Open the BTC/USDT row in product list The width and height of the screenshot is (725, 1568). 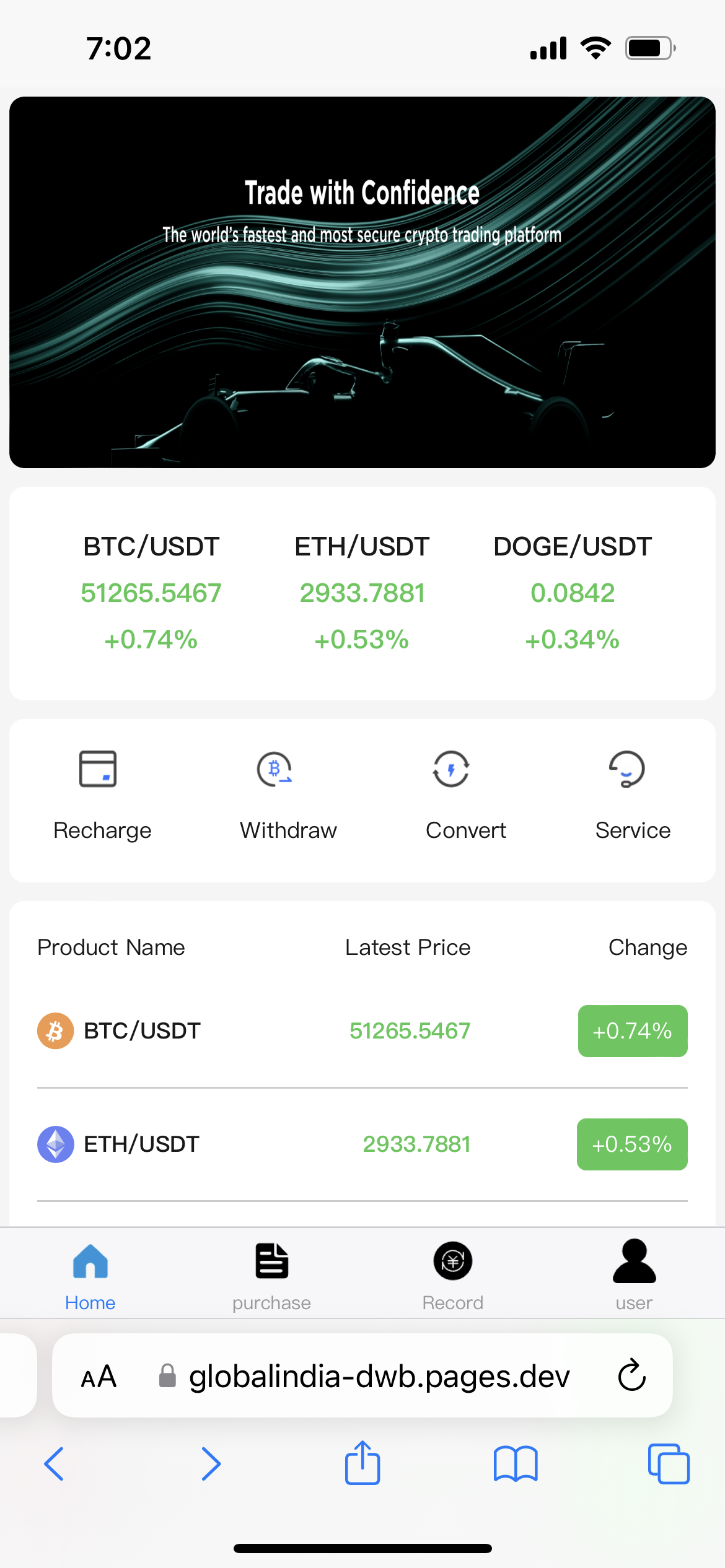[x=362, y=1031]
